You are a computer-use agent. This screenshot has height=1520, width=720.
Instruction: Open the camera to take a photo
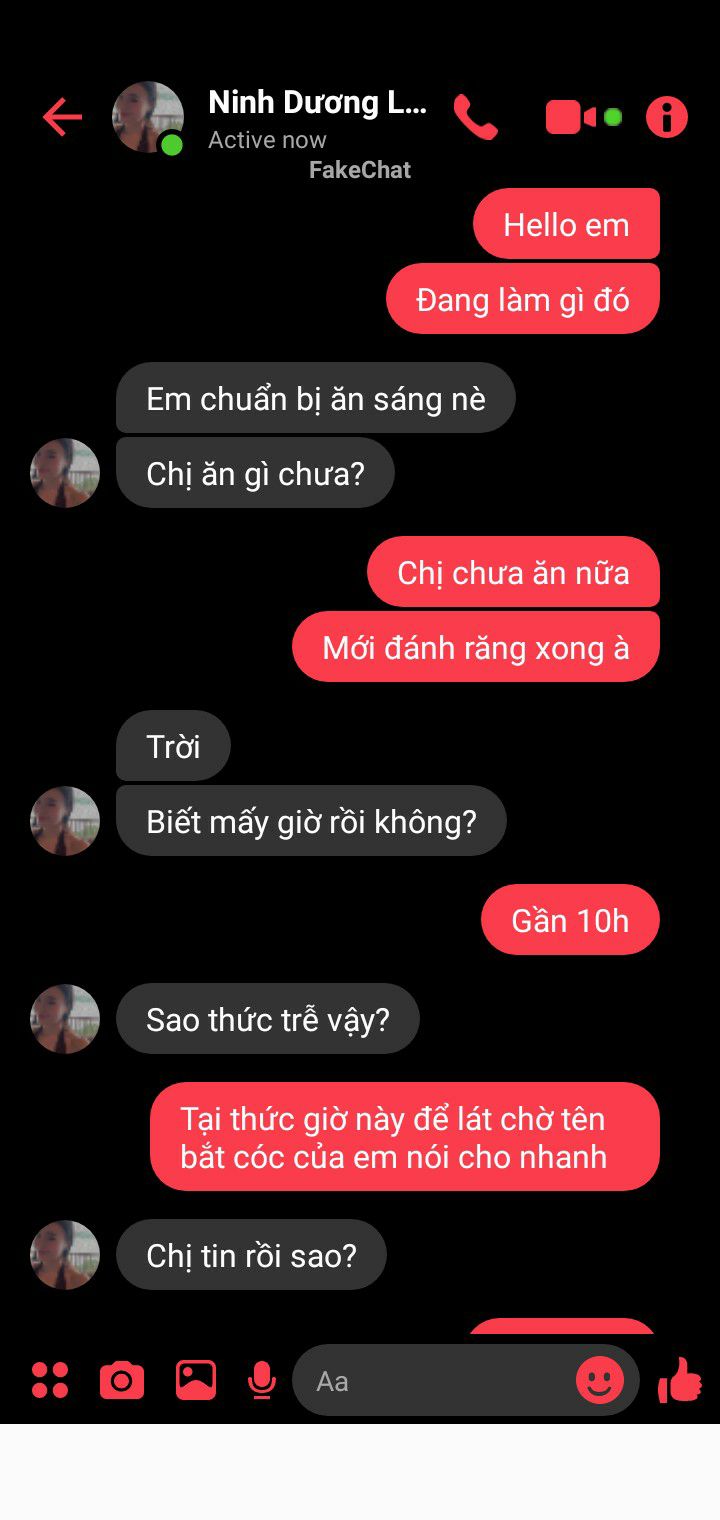(122, 1381)
